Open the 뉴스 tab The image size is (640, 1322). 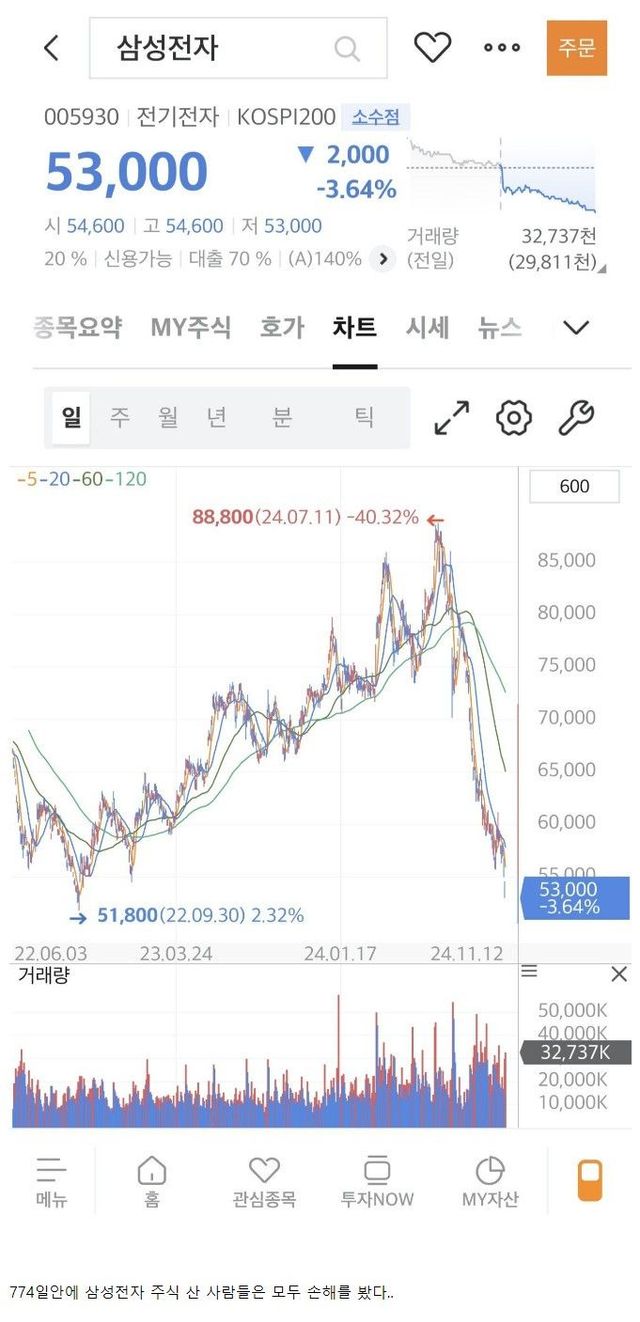click(499, 327)
